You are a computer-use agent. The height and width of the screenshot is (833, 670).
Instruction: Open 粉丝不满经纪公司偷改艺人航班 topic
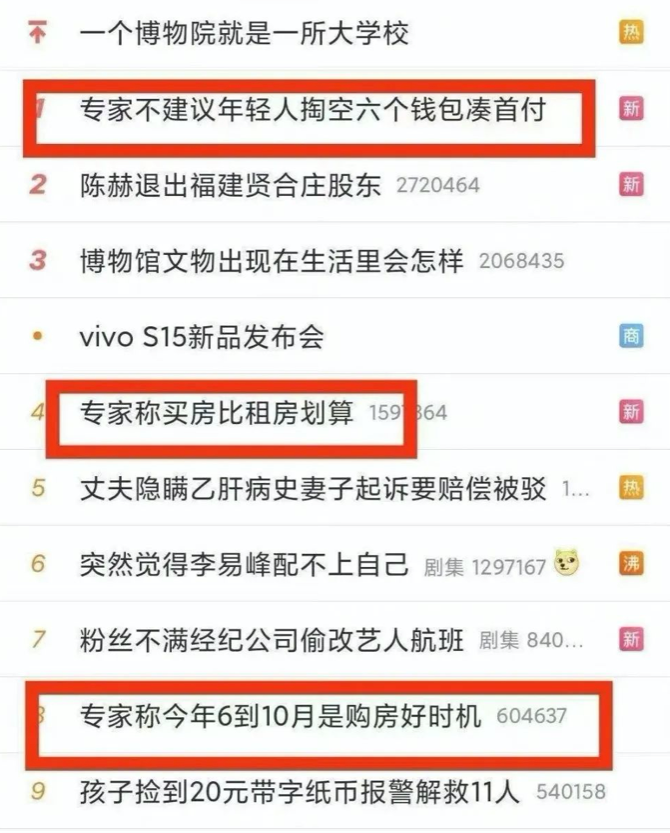tap(271, 640)
